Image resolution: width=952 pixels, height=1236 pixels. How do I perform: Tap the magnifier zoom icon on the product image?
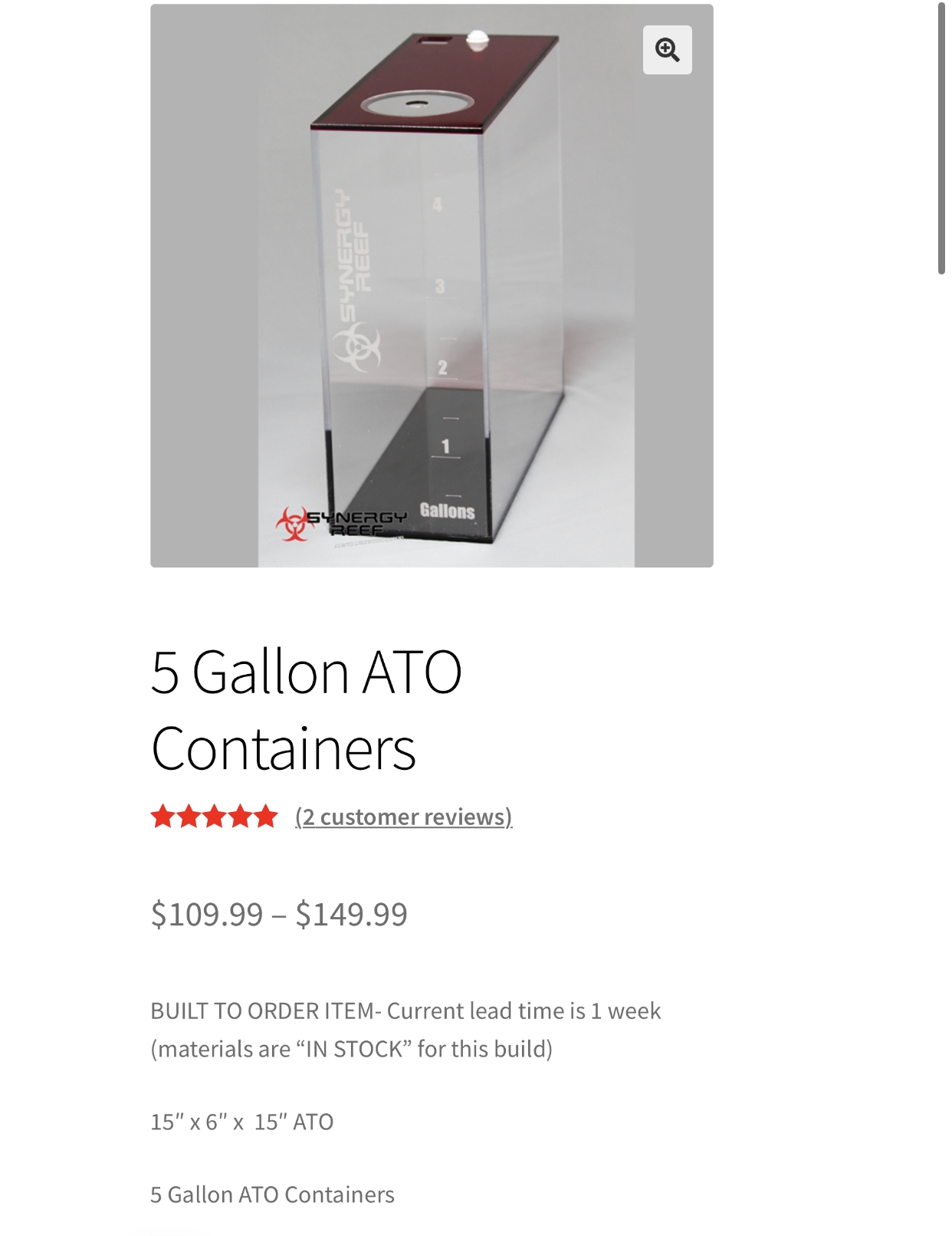tap(667, 50)
